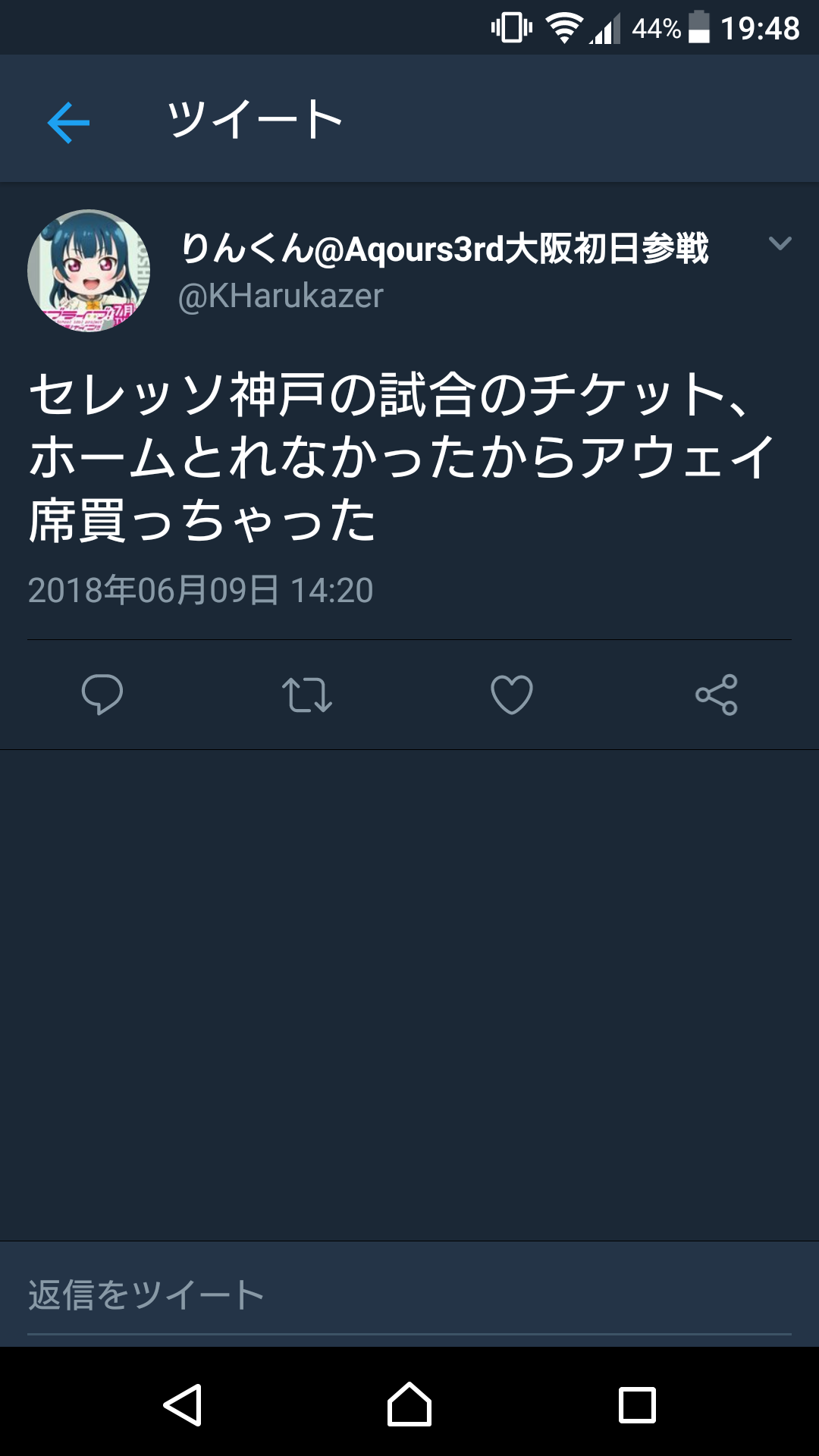Like the tweet with the heart
The width and height of the screenshot is (819, 1456).
[x=512, y=694]
